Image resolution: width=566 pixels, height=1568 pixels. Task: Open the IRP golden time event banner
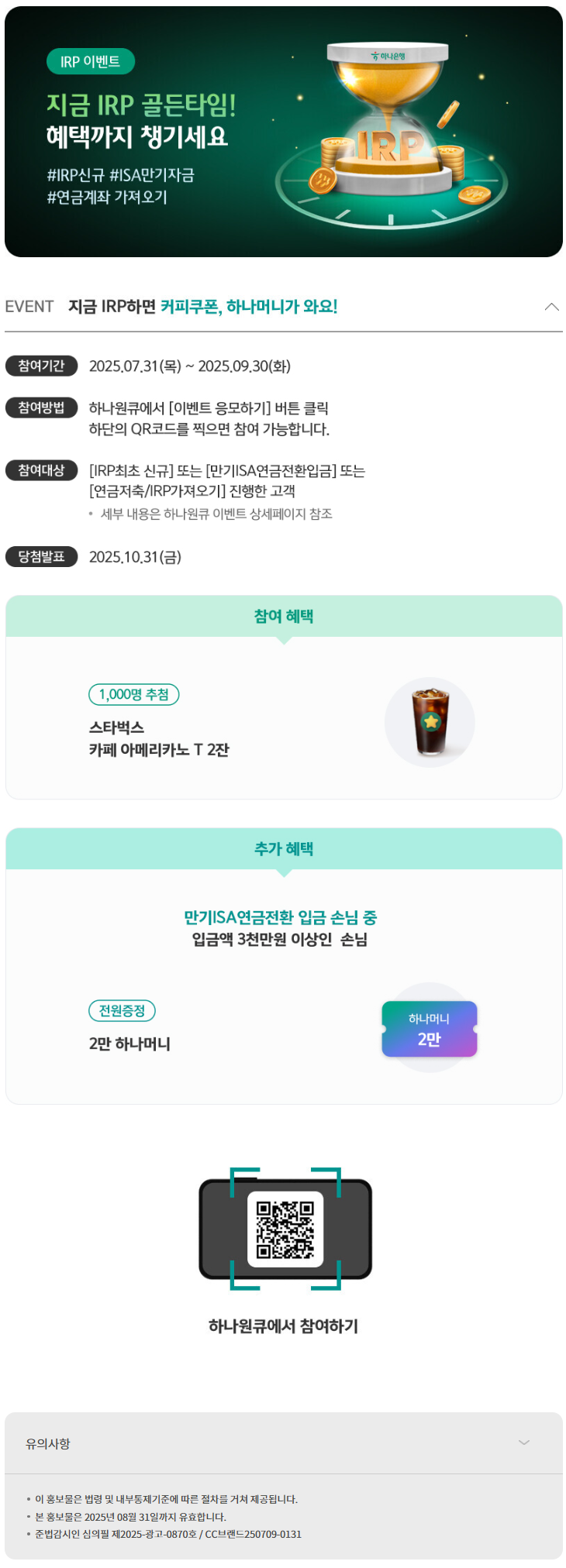click(x=283, y=132)
